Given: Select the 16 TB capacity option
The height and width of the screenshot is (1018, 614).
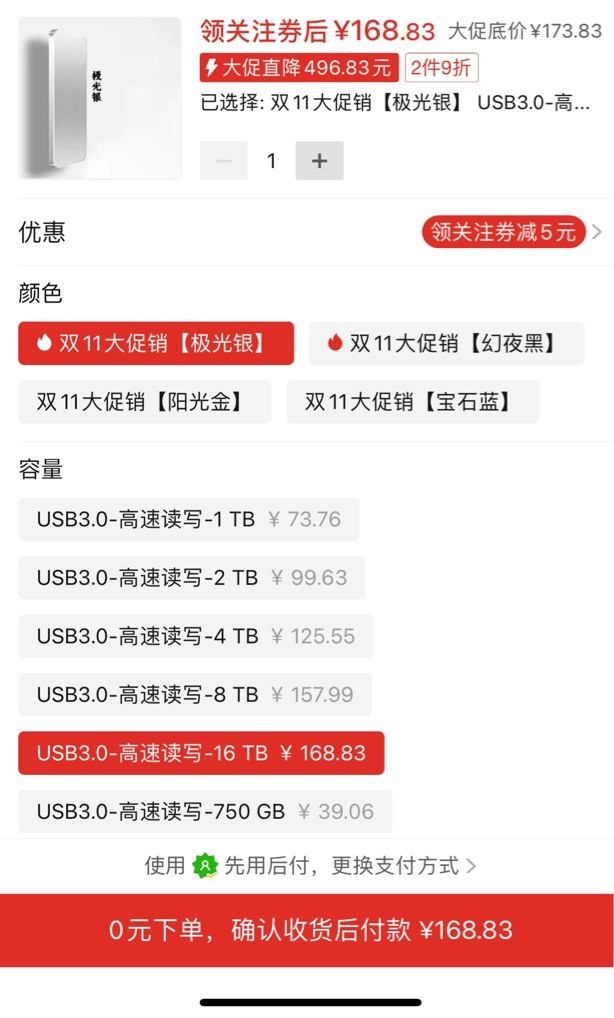Looking at the screenshot, I should coord(201,753).
